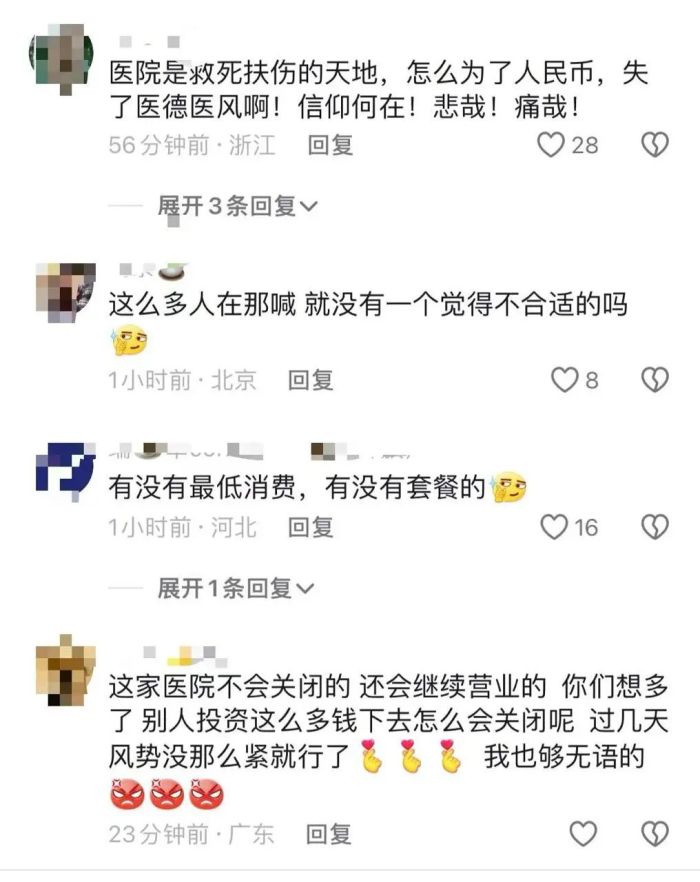The height and width of the screenshot is (882, 700).
Task: Like the Zhejiang comment with 28 likes
Action: pyautogui.click(x=552, y=146)
